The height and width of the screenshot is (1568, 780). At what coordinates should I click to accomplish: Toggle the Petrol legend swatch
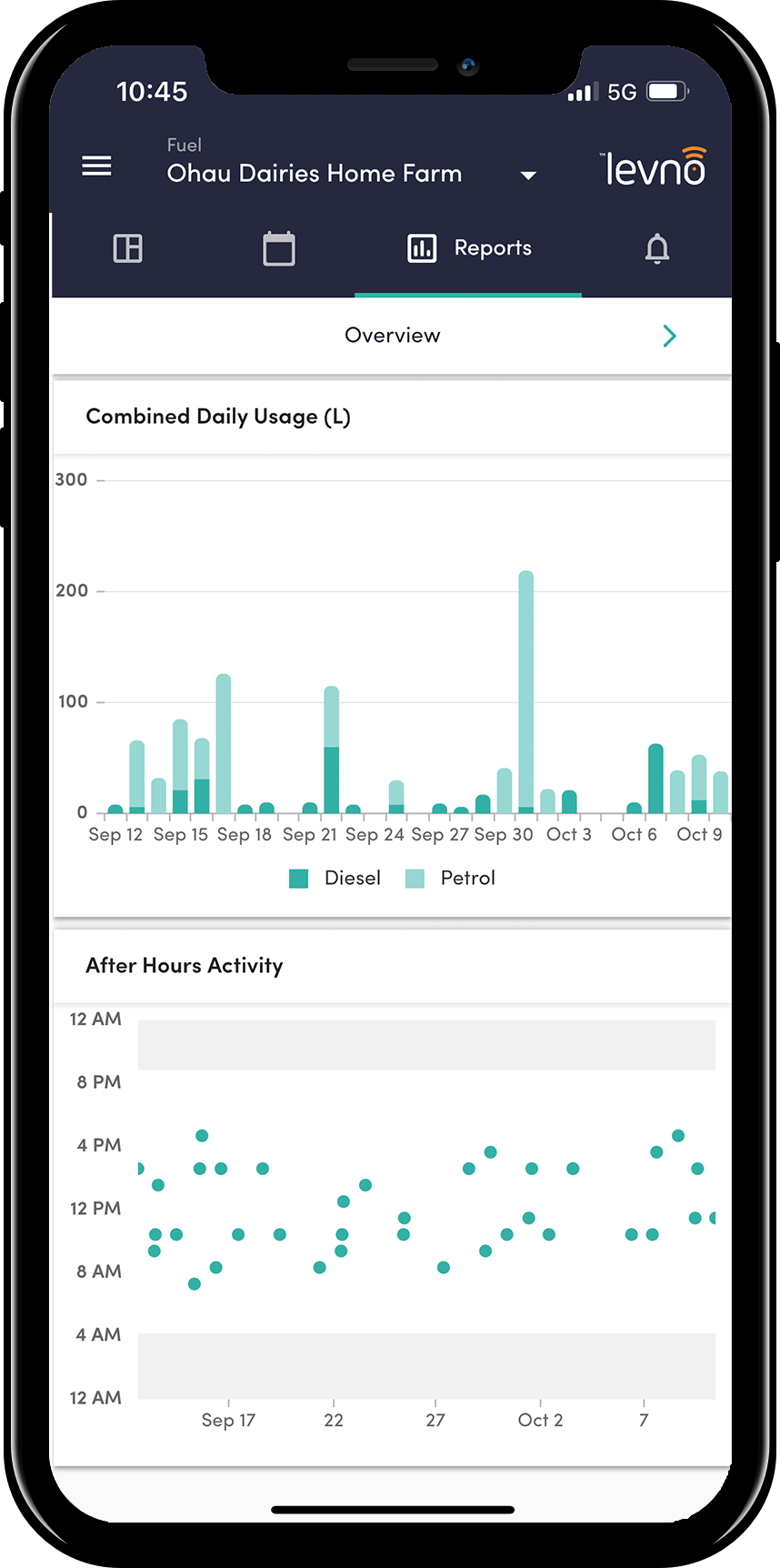414,878
